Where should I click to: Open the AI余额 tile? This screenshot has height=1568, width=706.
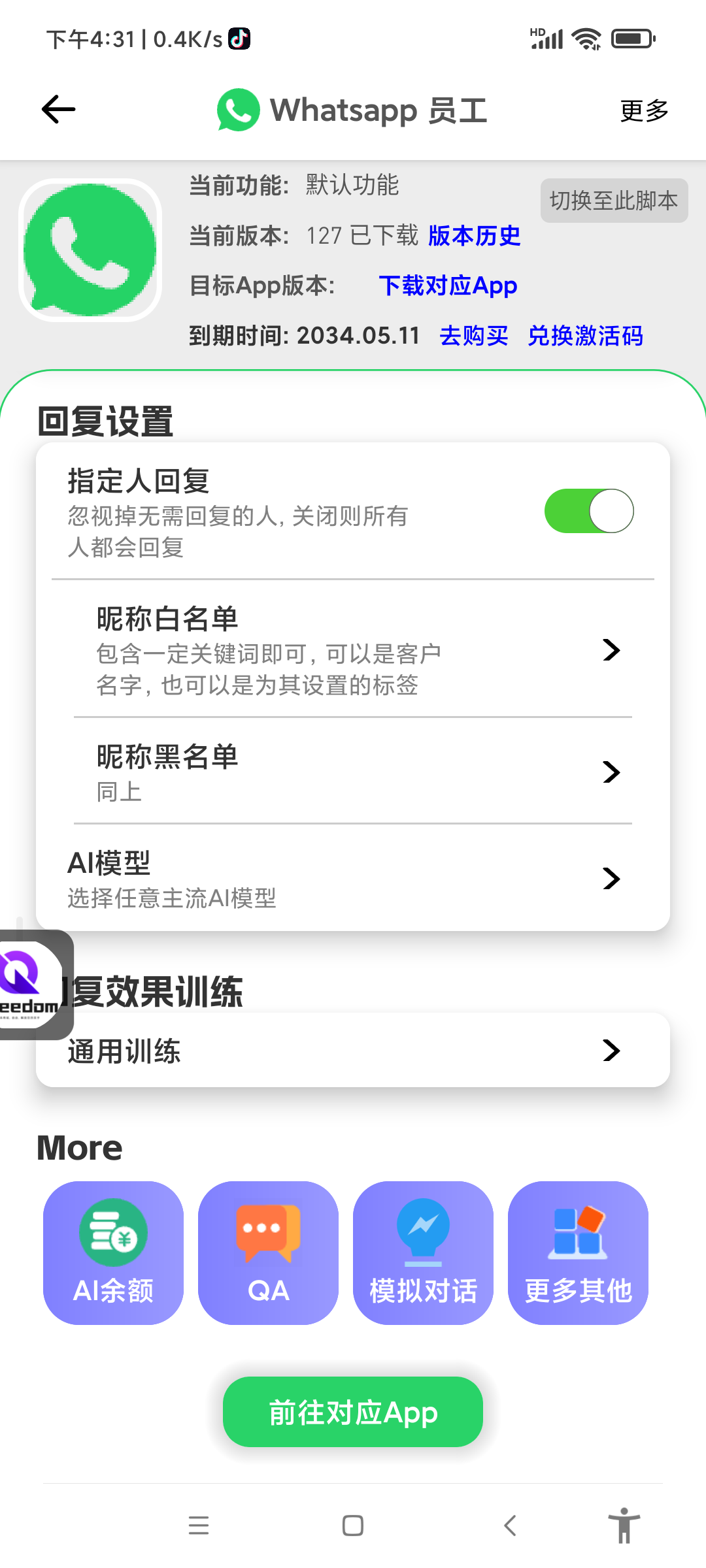pyautogui.click(x=114, y=1252)
